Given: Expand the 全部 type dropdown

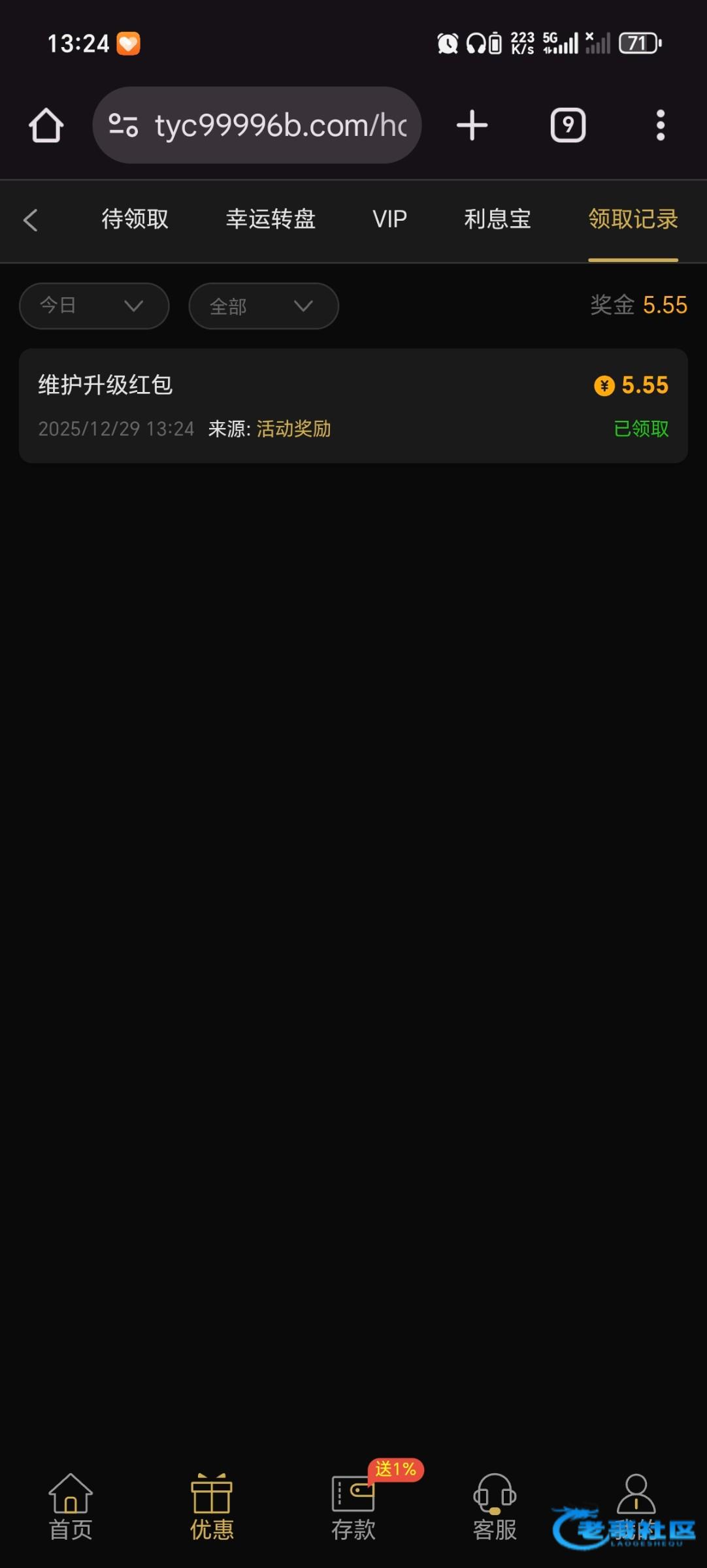Looking at the screenshot, I should [263, 306].
